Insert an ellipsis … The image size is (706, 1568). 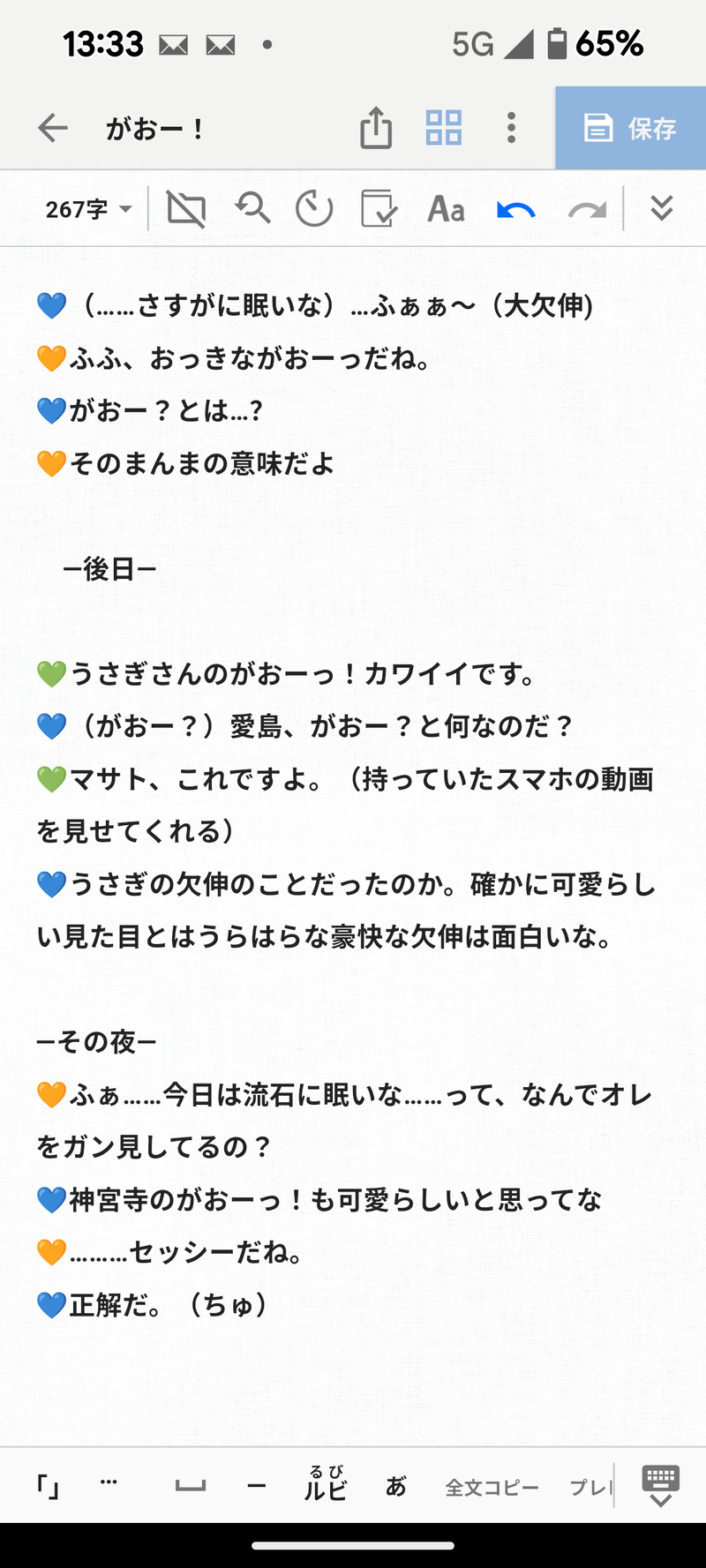tap(109, 1482)
